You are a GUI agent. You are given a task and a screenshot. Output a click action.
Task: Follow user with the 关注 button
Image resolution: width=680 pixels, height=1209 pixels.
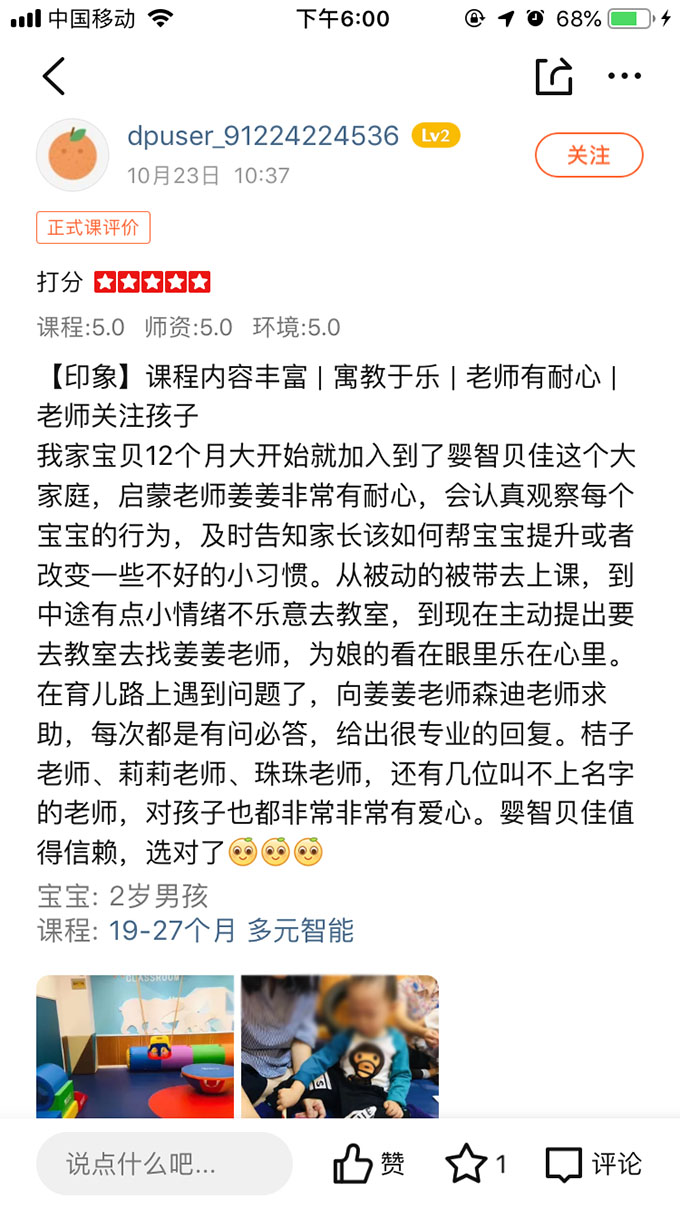[x=588, y=155]
